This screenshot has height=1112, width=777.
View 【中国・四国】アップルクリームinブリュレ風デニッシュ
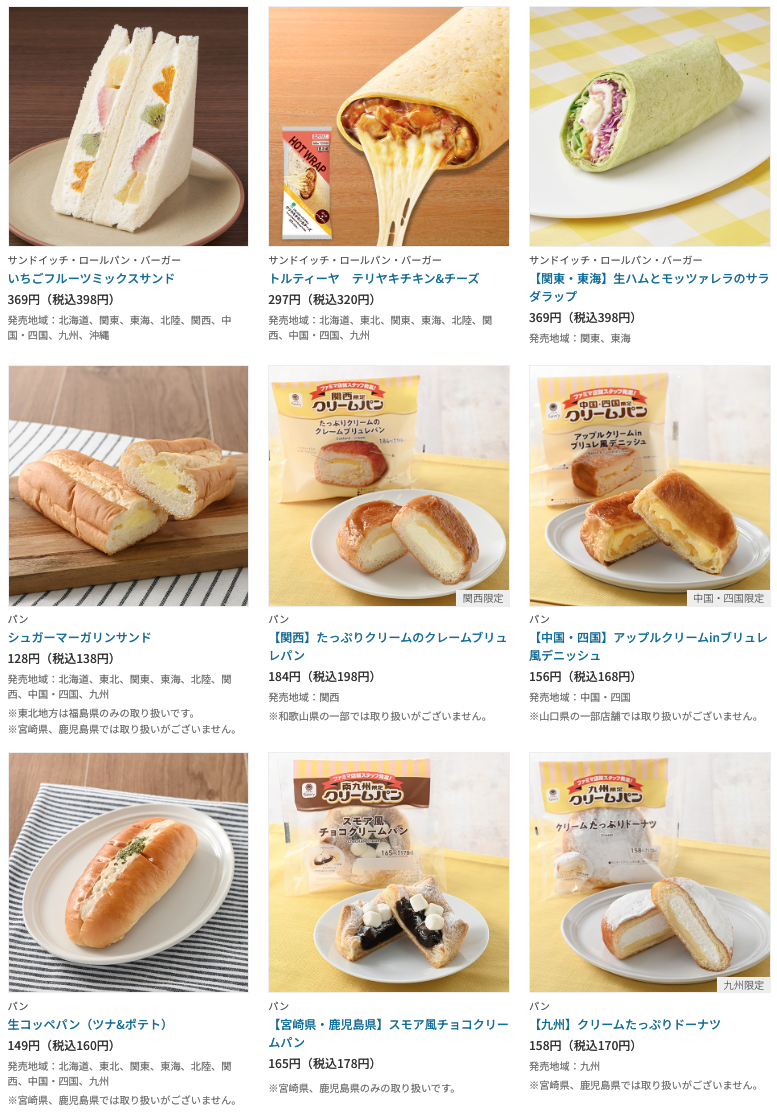pyautogui.click(x=648, y=646)
